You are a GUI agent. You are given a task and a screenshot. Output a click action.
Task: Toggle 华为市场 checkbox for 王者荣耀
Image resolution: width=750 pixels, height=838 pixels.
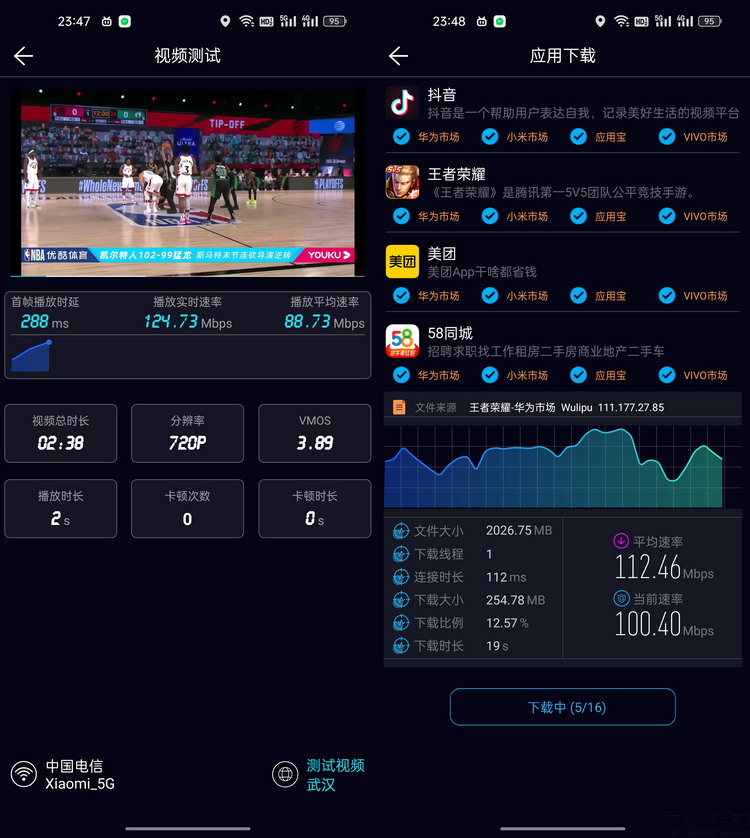[x=401, y=216]
